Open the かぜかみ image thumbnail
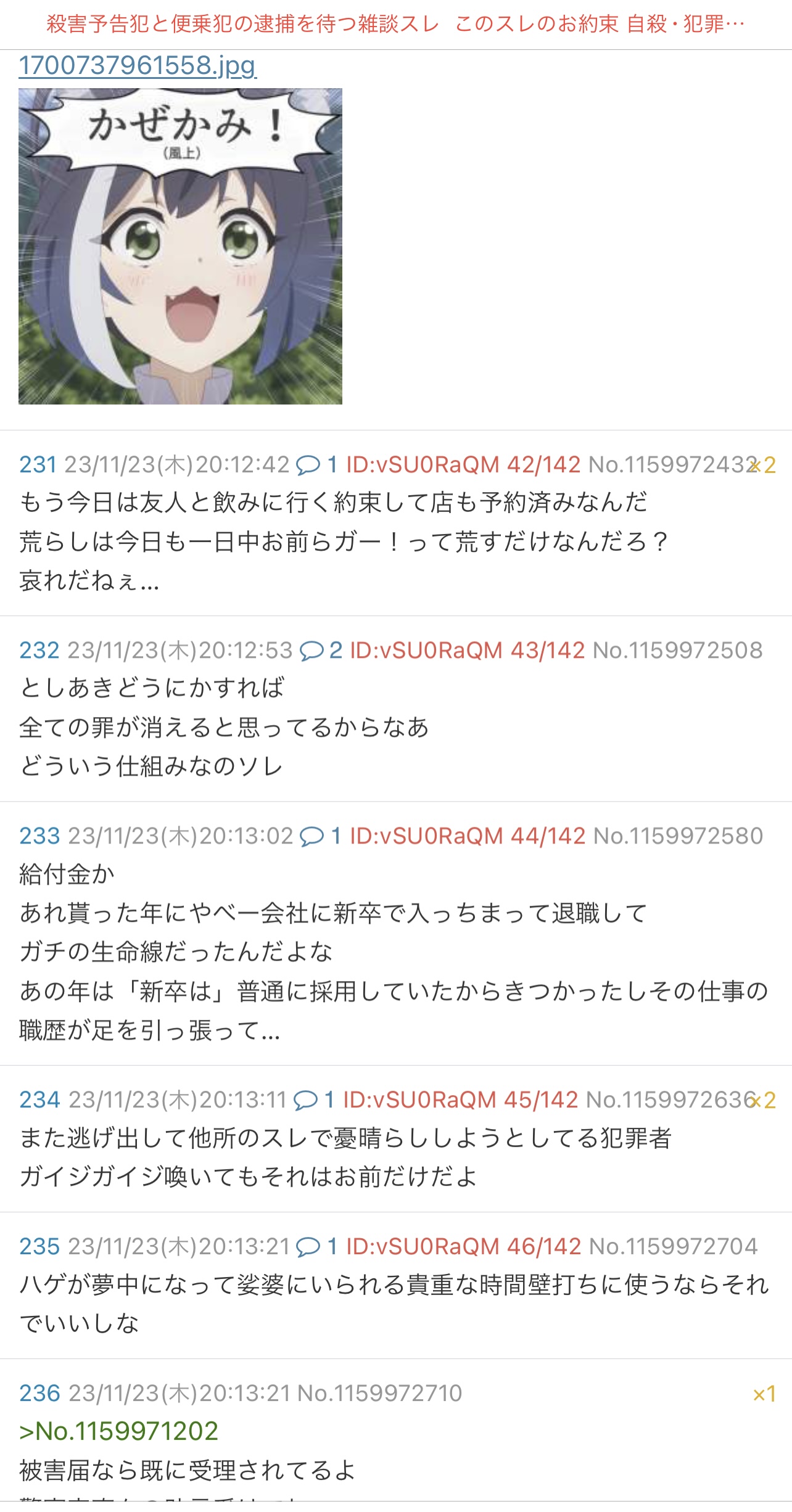Image resolution: width=792 pixels, height=1512 pixels. click(x=180, y=246)
